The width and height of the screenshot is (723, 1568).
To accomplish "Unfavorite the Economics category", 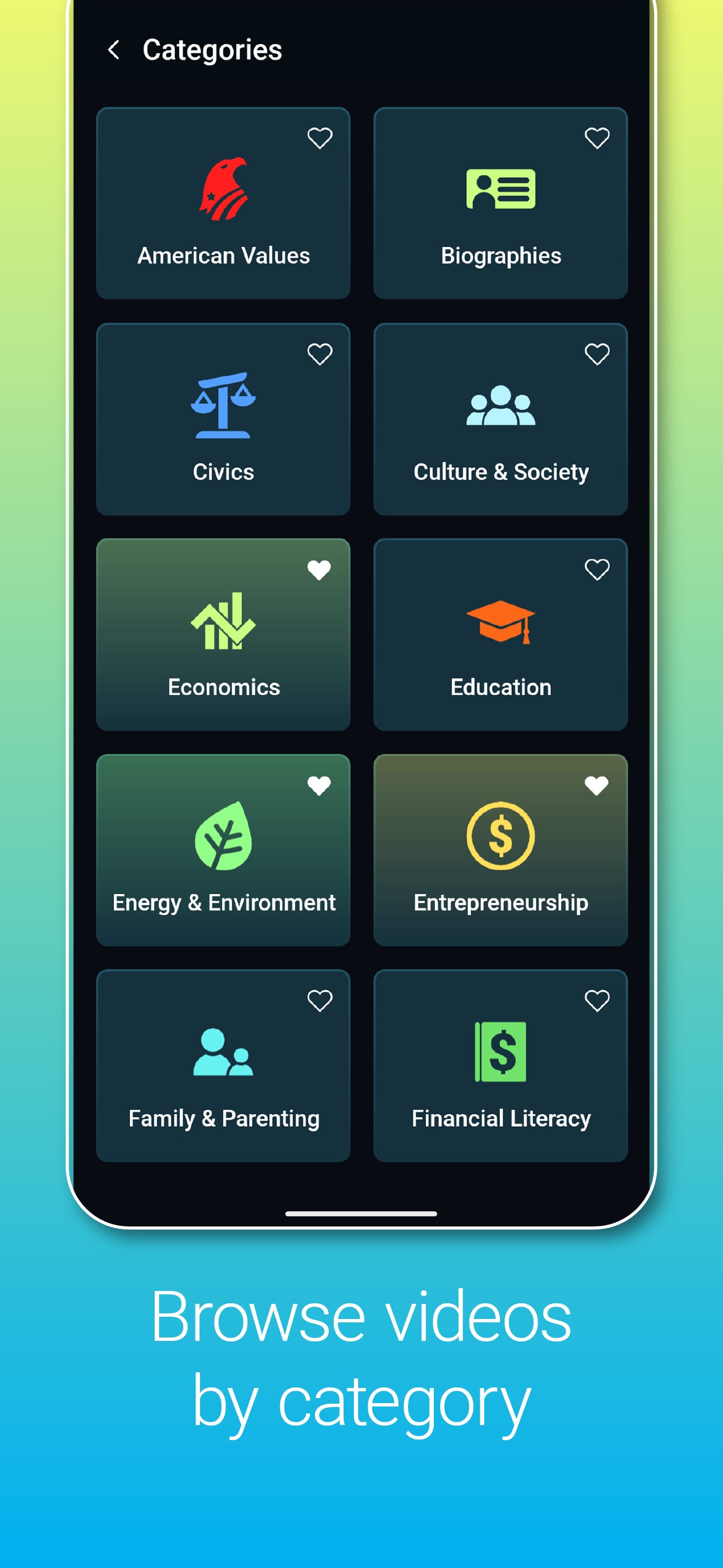I will point(321,569).
